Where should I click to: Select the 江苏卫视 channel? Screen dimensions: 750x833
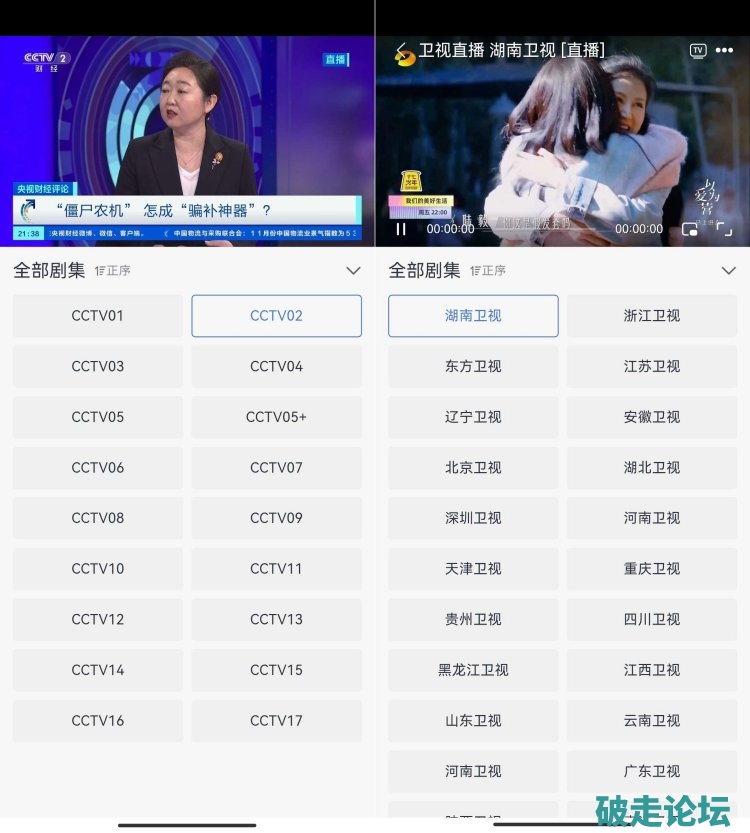651,367
